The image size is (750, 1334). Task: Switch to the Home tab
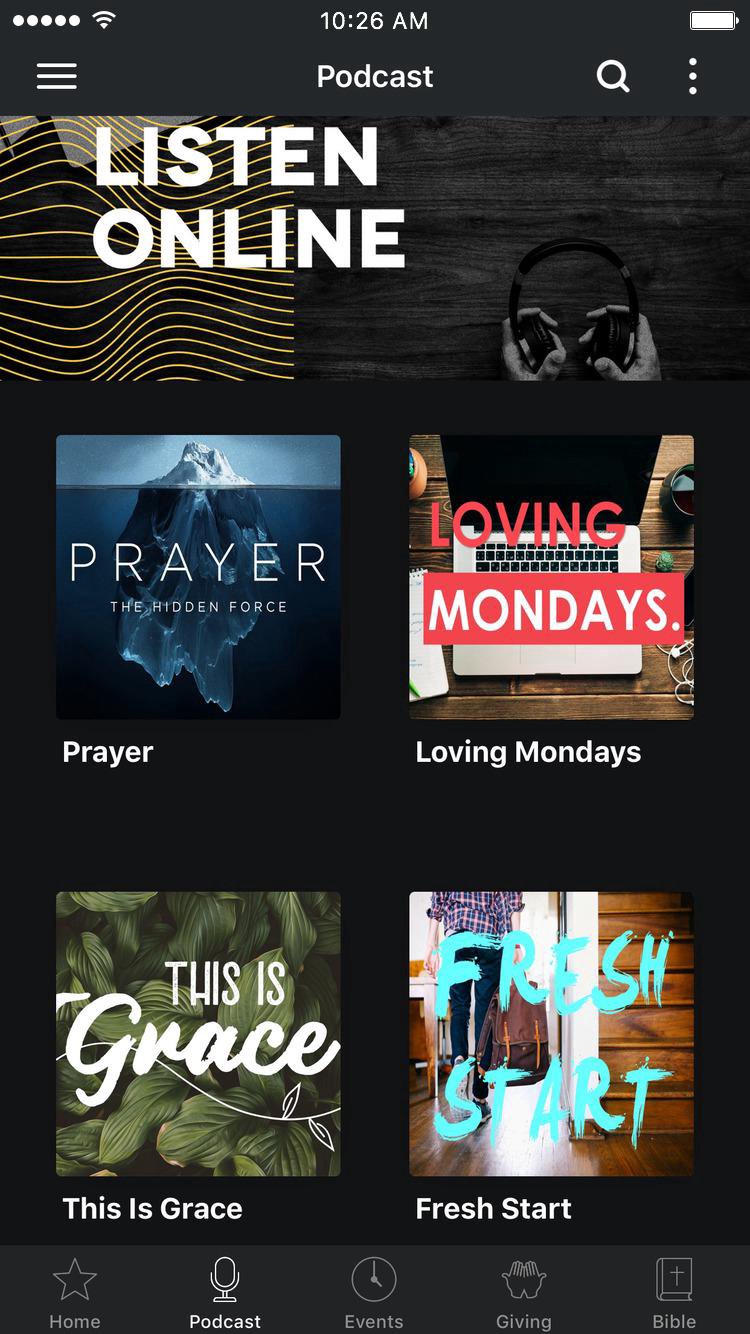(75, 1292)
